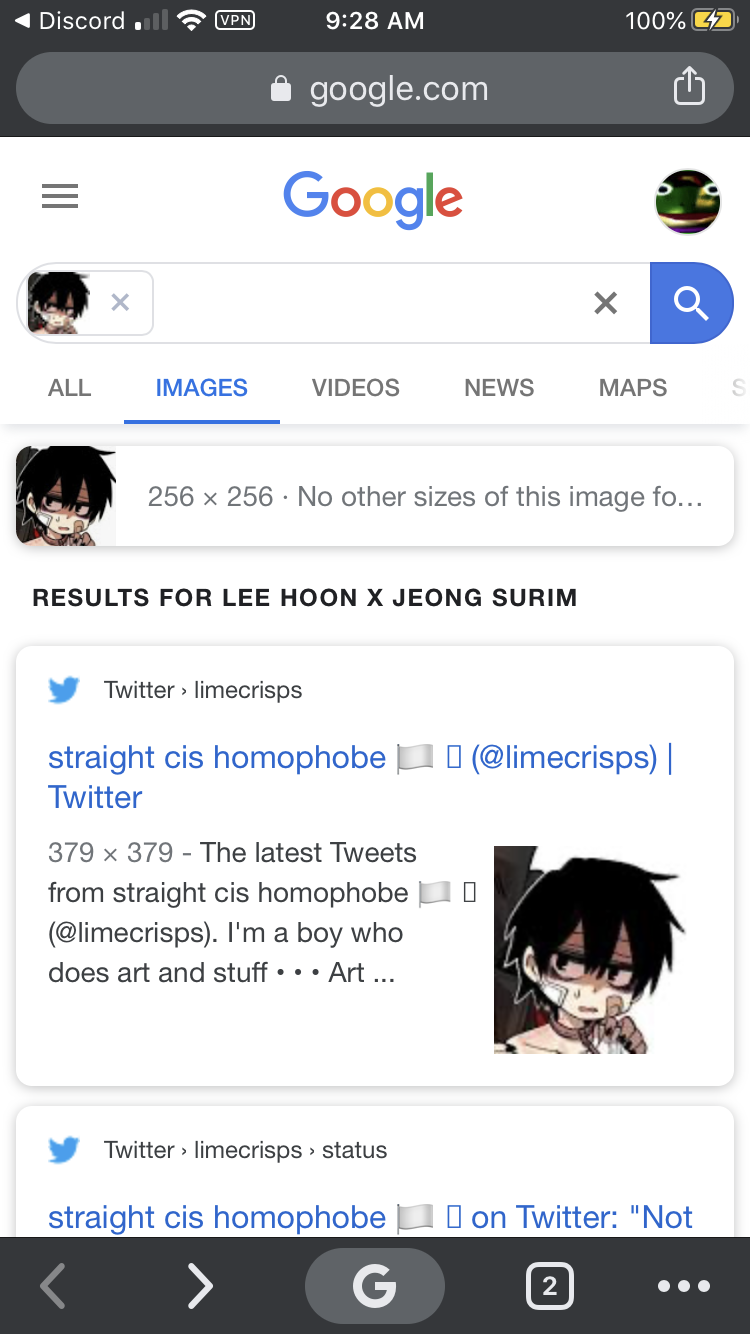The height and width of the screenshot is (1334, 750).
Task: Open the tab switcher showing 2 tabs
Action: [549, 1286]
